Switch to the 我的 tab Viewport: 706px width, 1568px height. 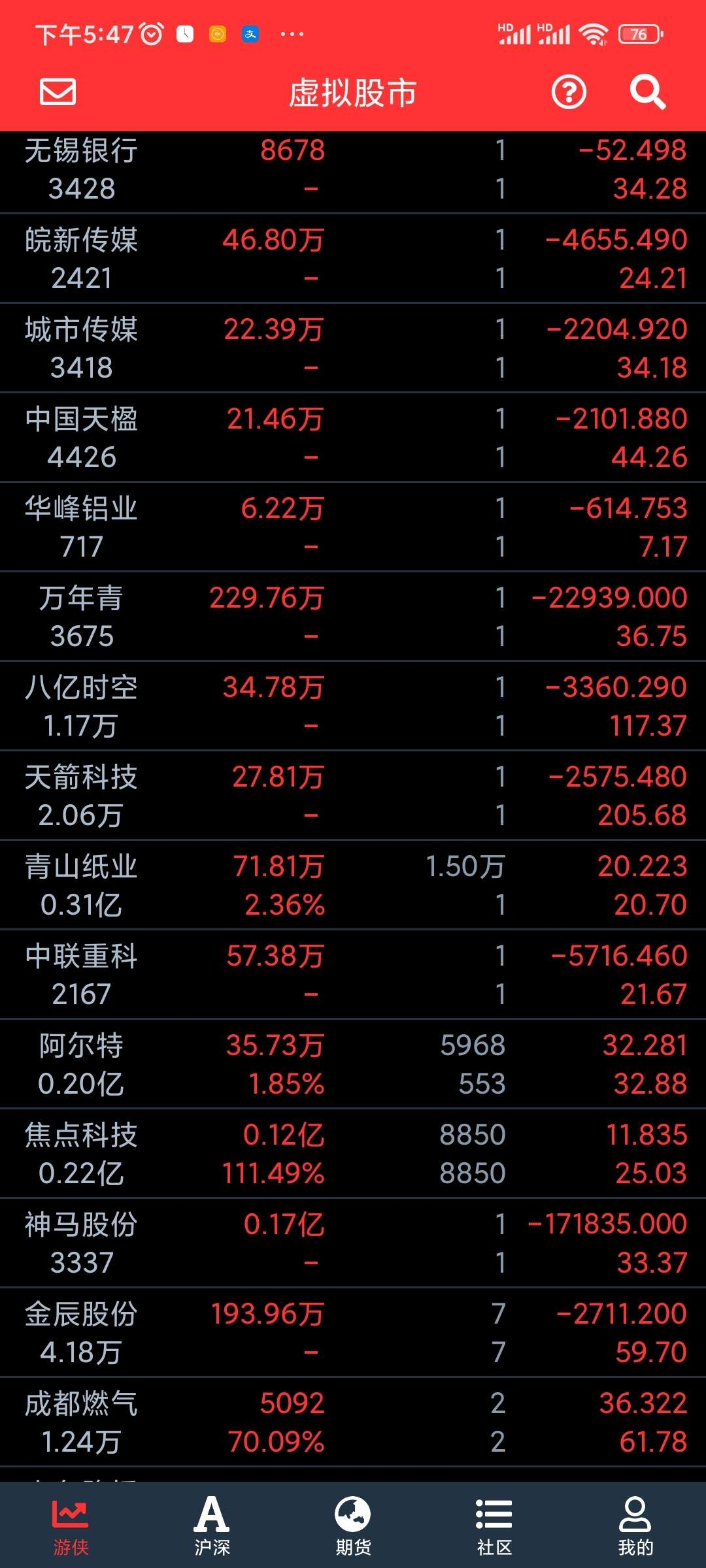point(635,1526)
